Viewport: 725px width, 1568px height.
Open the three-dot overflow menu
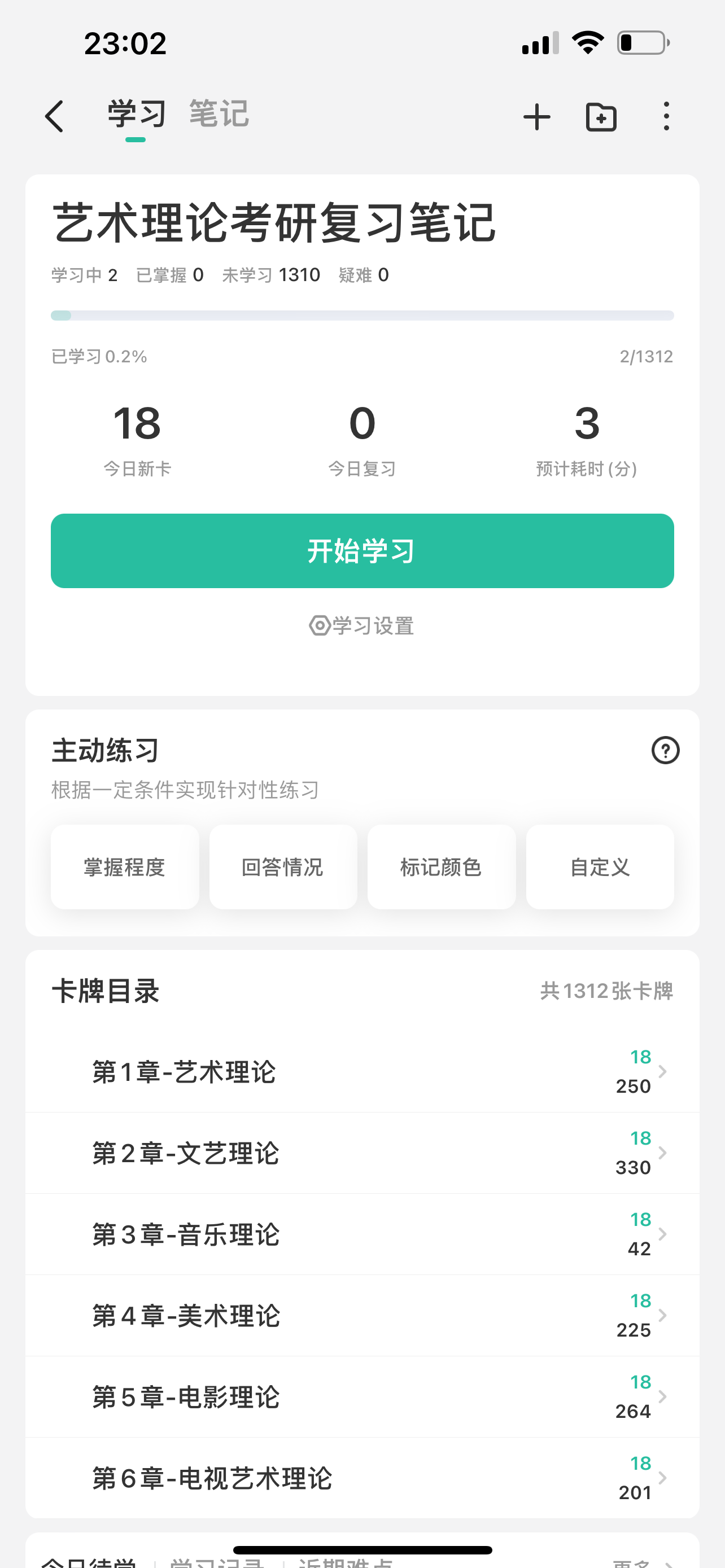[667, 116]
